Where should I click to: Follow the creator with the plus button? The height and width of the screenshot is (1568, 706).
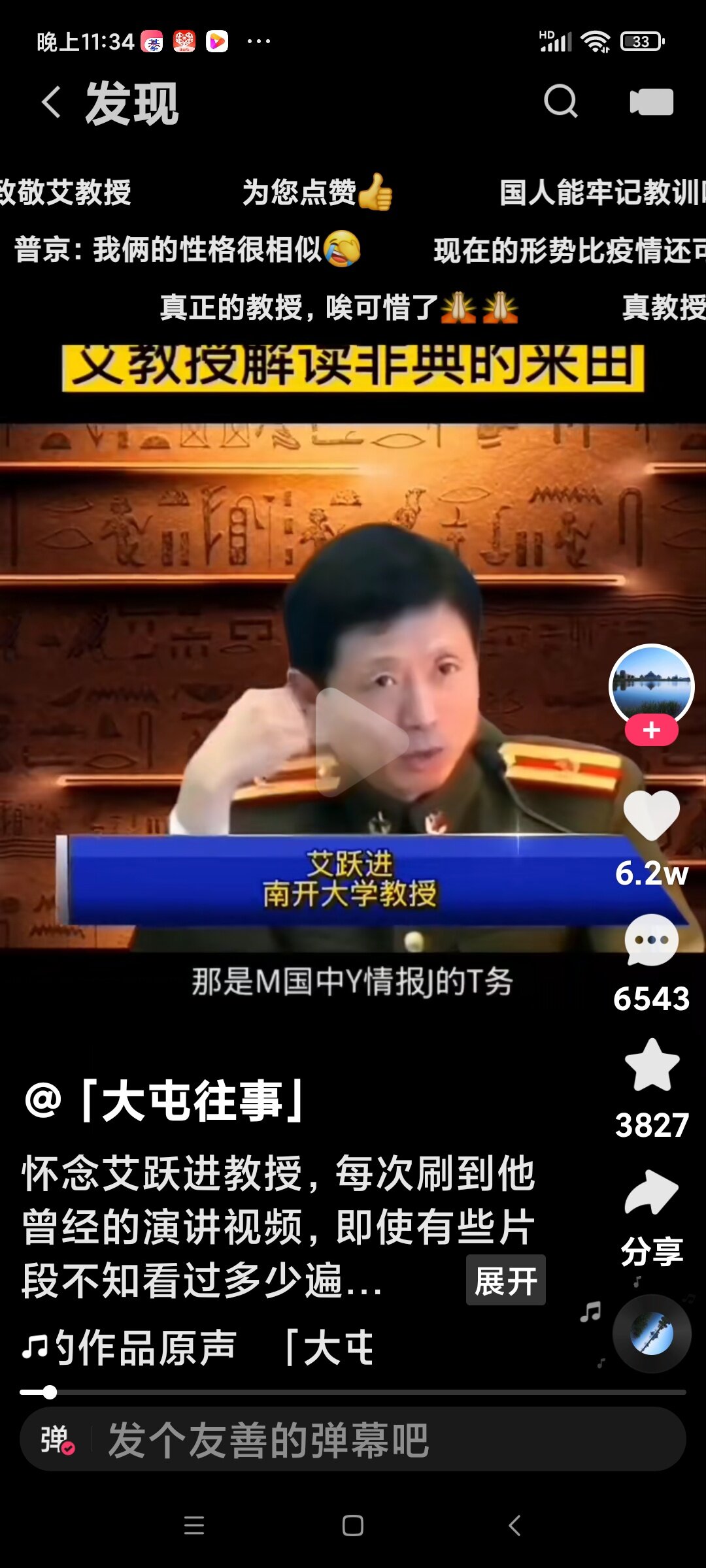[x=652, y=730]
